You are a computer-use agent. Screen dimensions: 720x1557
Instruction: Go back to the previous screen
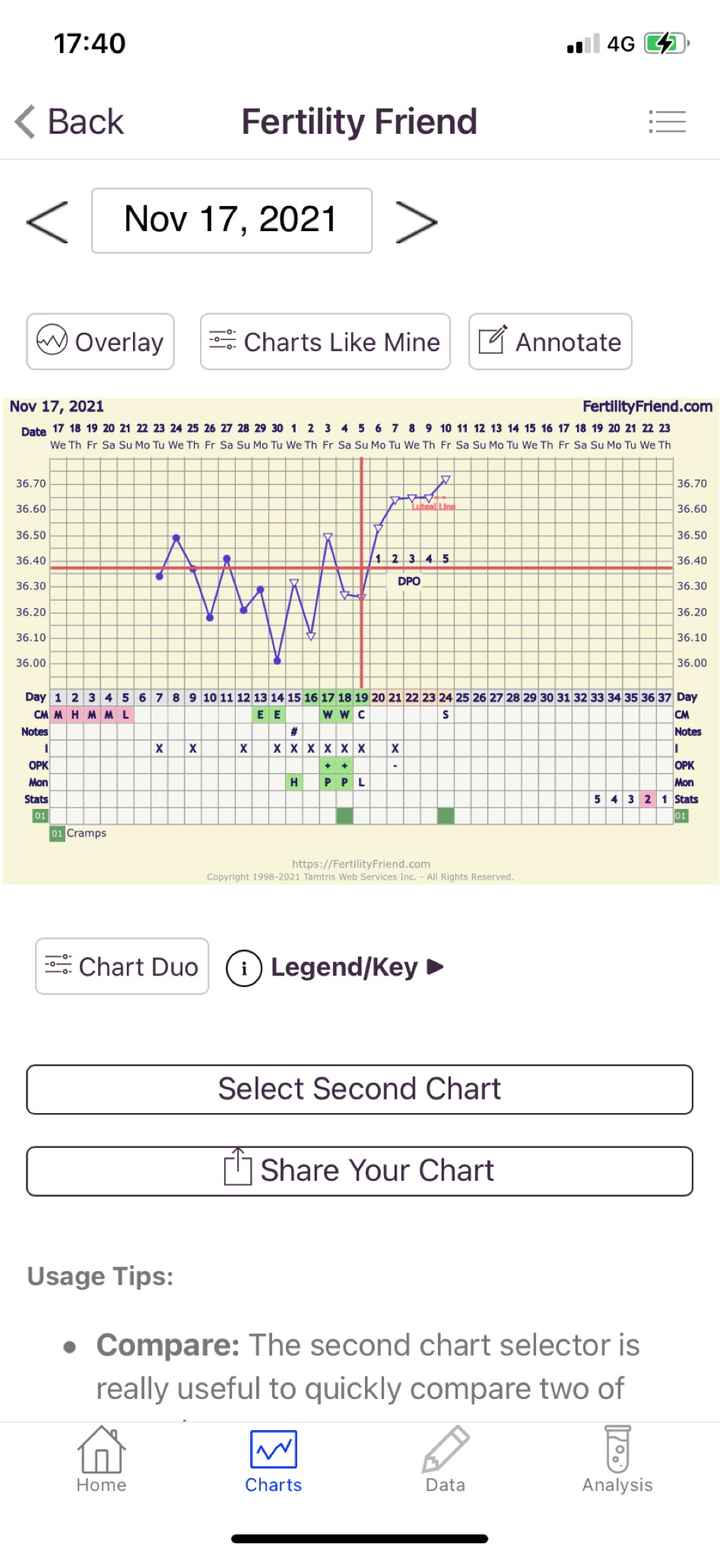(x=68, y=121)
